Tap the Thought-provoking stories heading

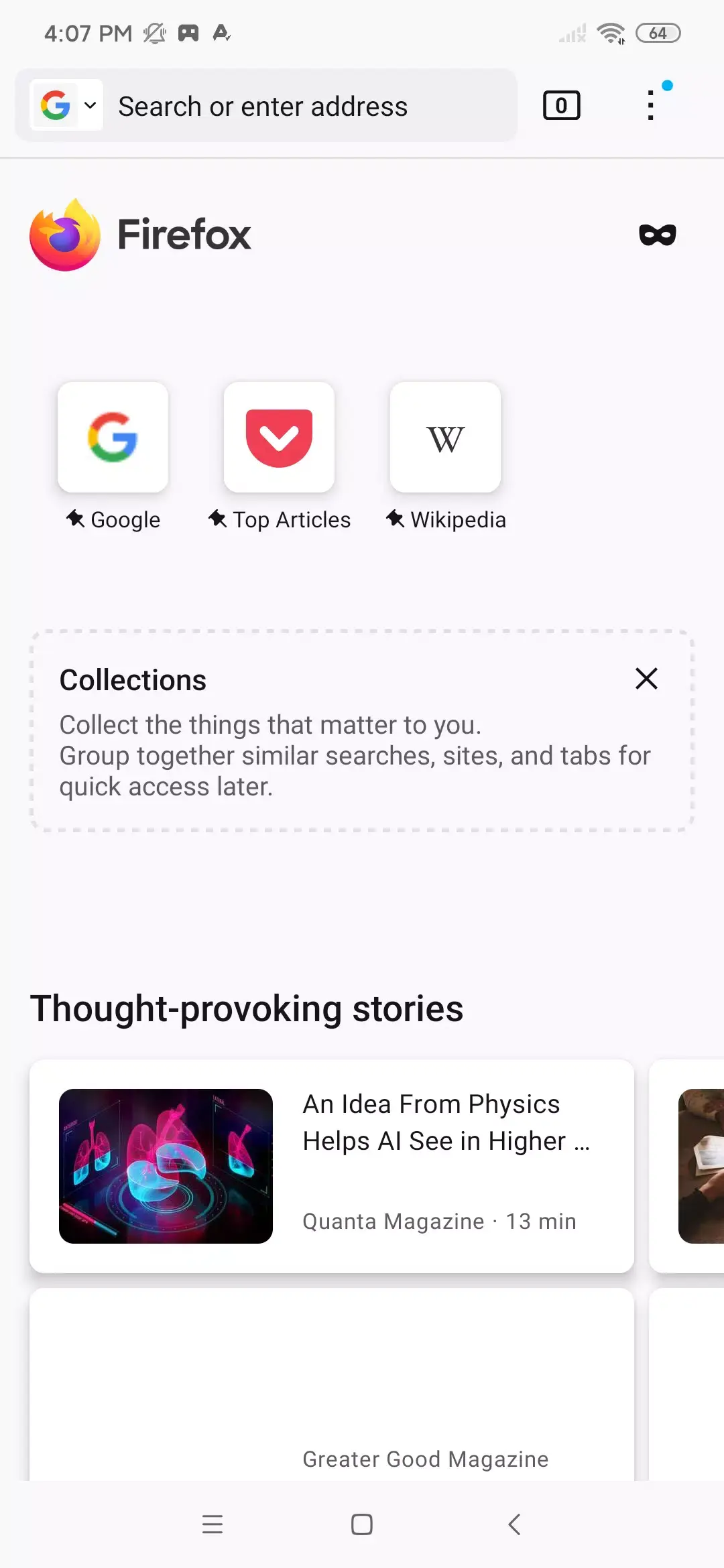coord(247,1008)
